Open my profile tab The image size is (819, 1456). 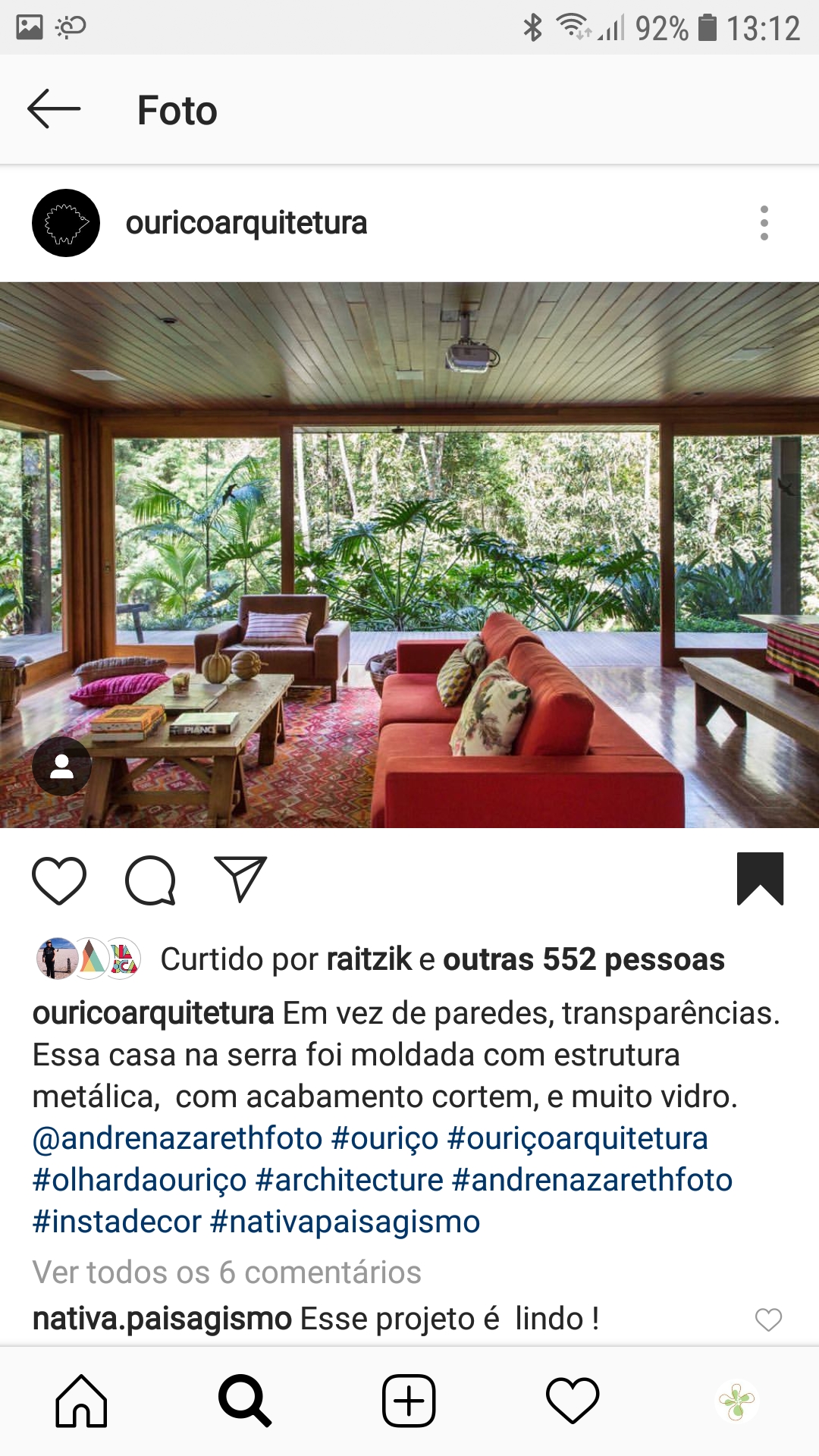[x=736, y=1401]
